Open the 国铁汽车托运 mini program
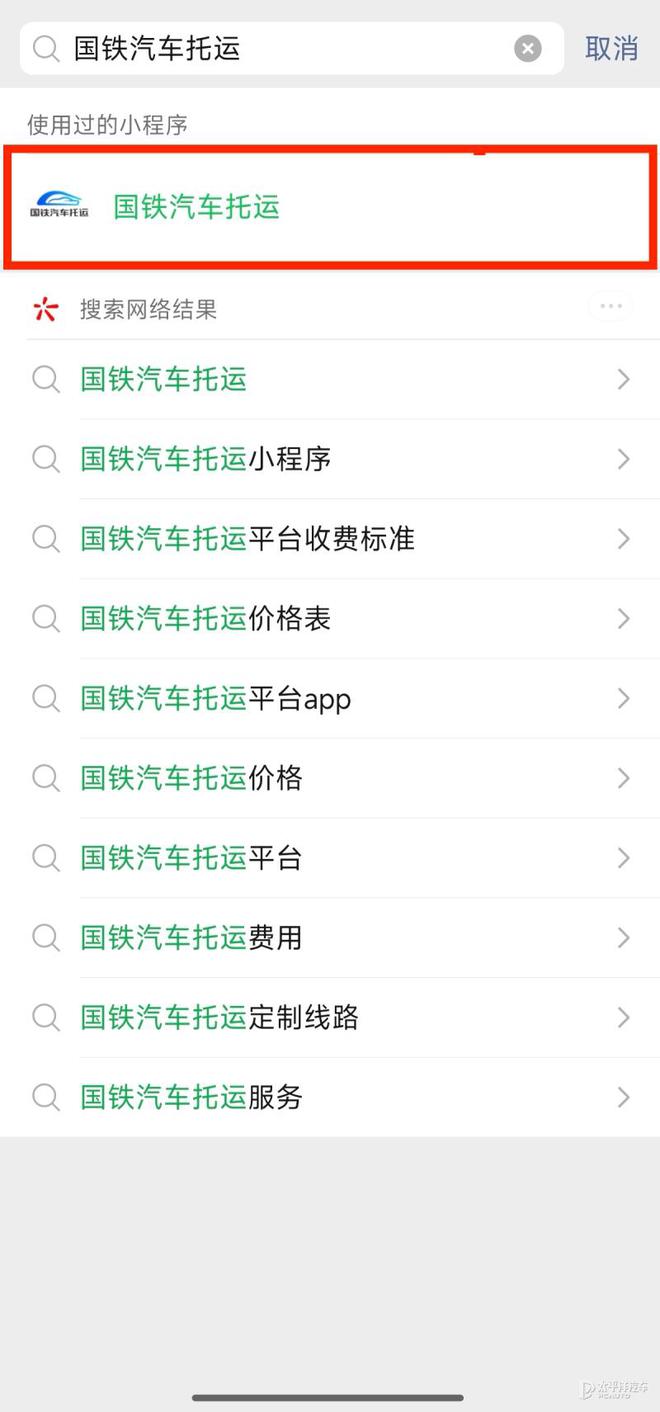660x1412 pixels. [330, 207]
